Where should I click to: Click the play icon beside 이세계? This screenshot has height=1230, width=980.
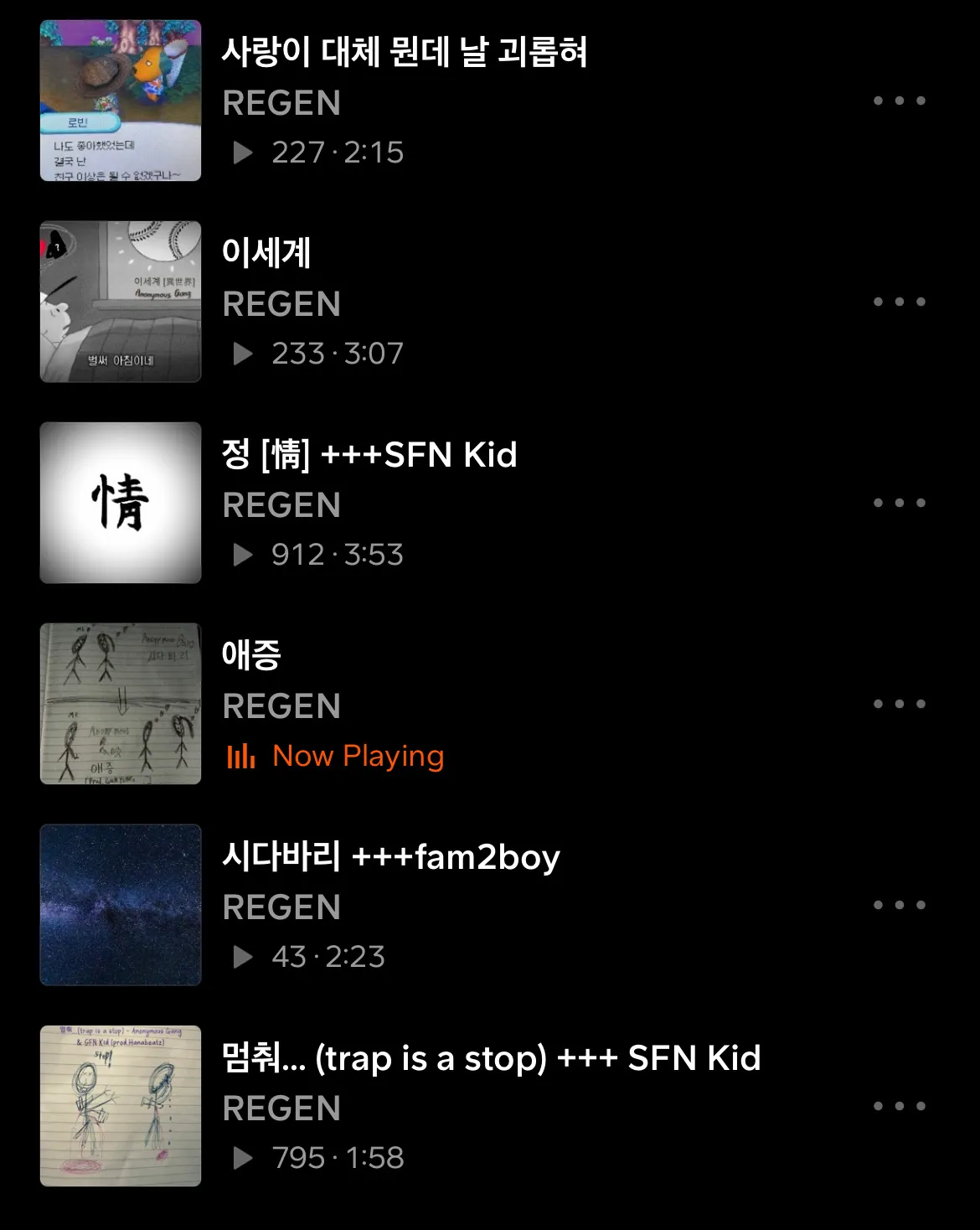tap(245, 353)
